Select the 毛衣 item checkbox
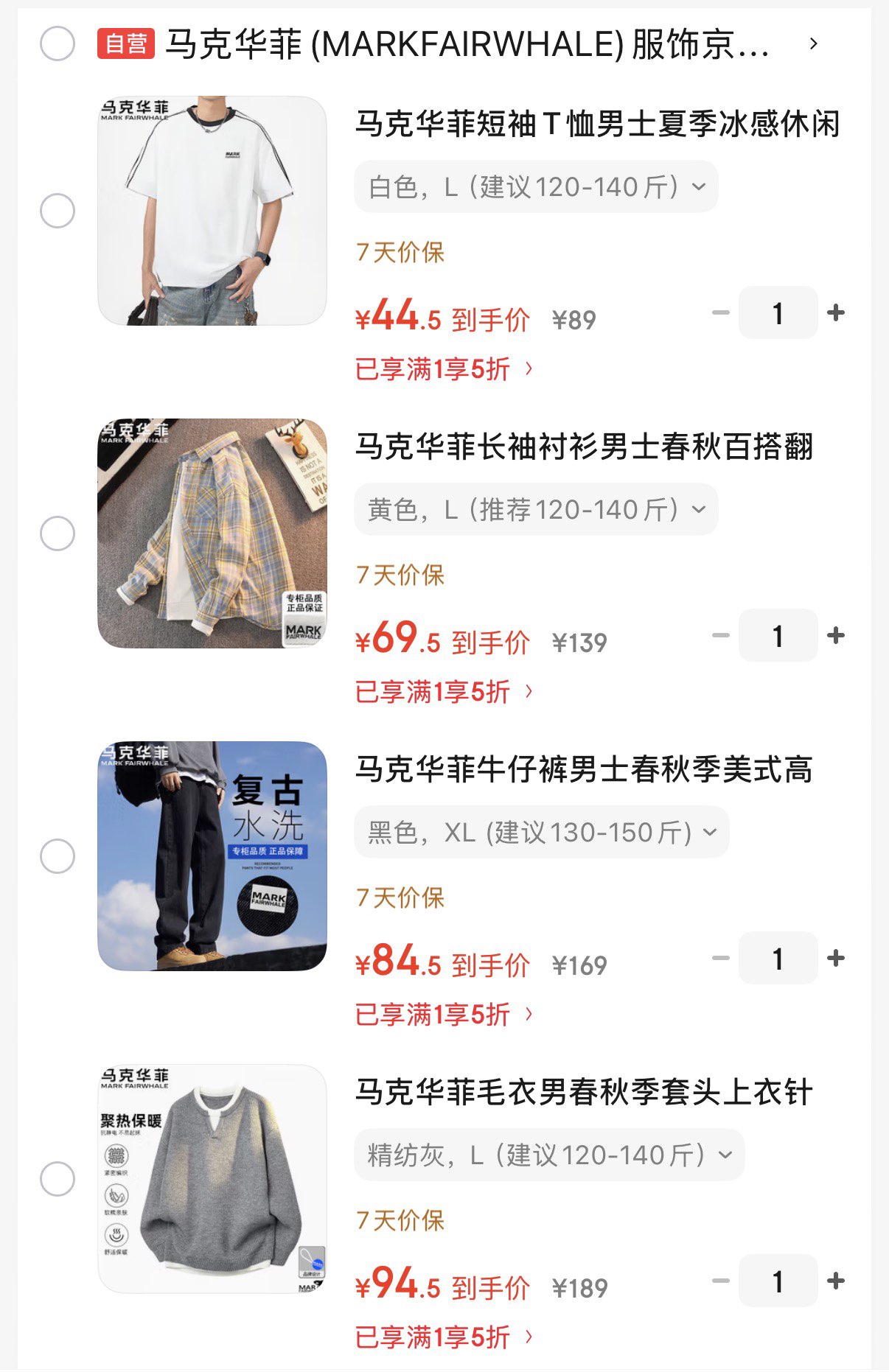 pyautogui.click(x=57, y=1179)
